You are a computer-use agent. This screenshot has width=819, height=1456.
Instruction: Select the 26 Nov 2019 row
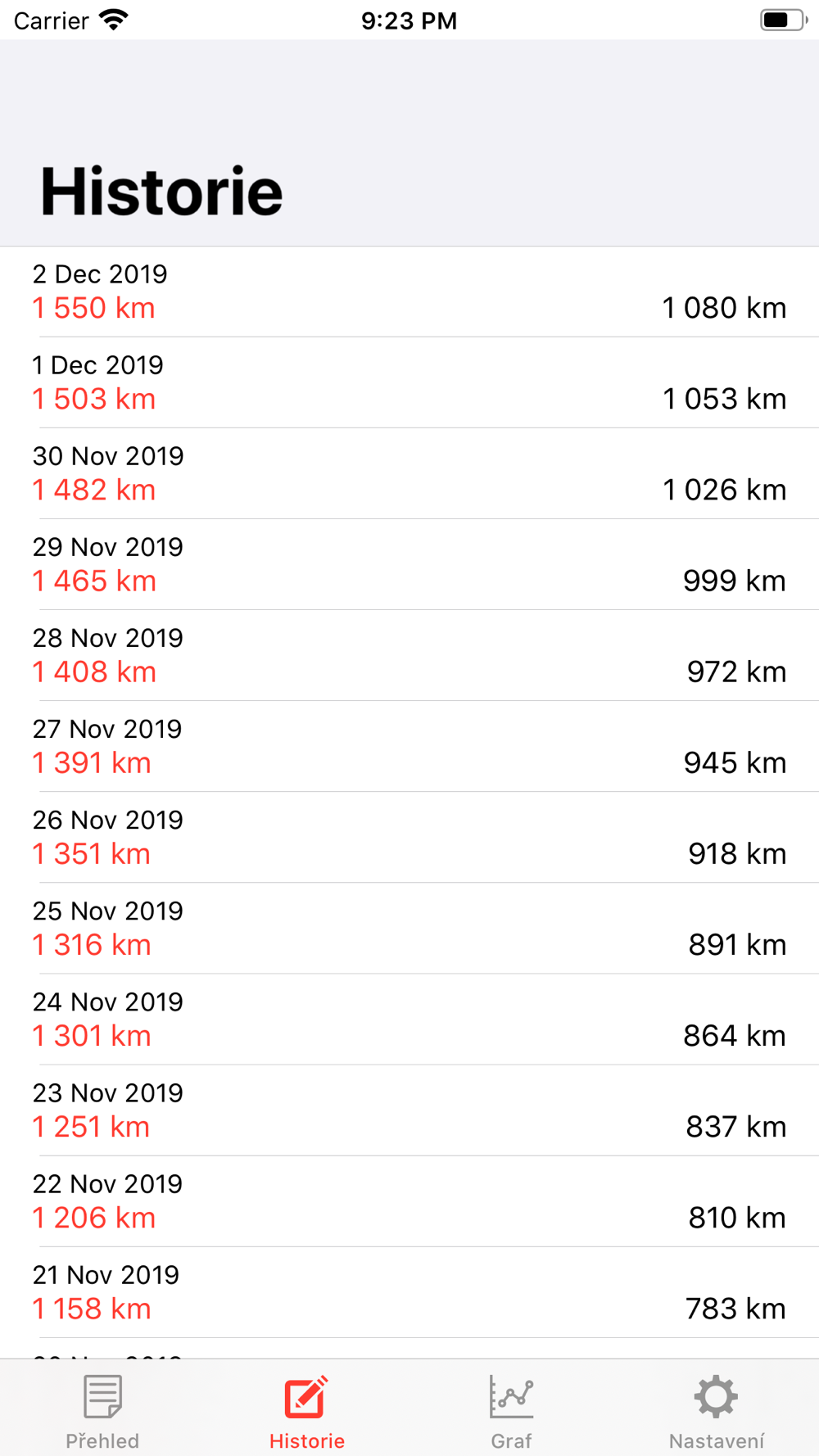coord(409,837)
